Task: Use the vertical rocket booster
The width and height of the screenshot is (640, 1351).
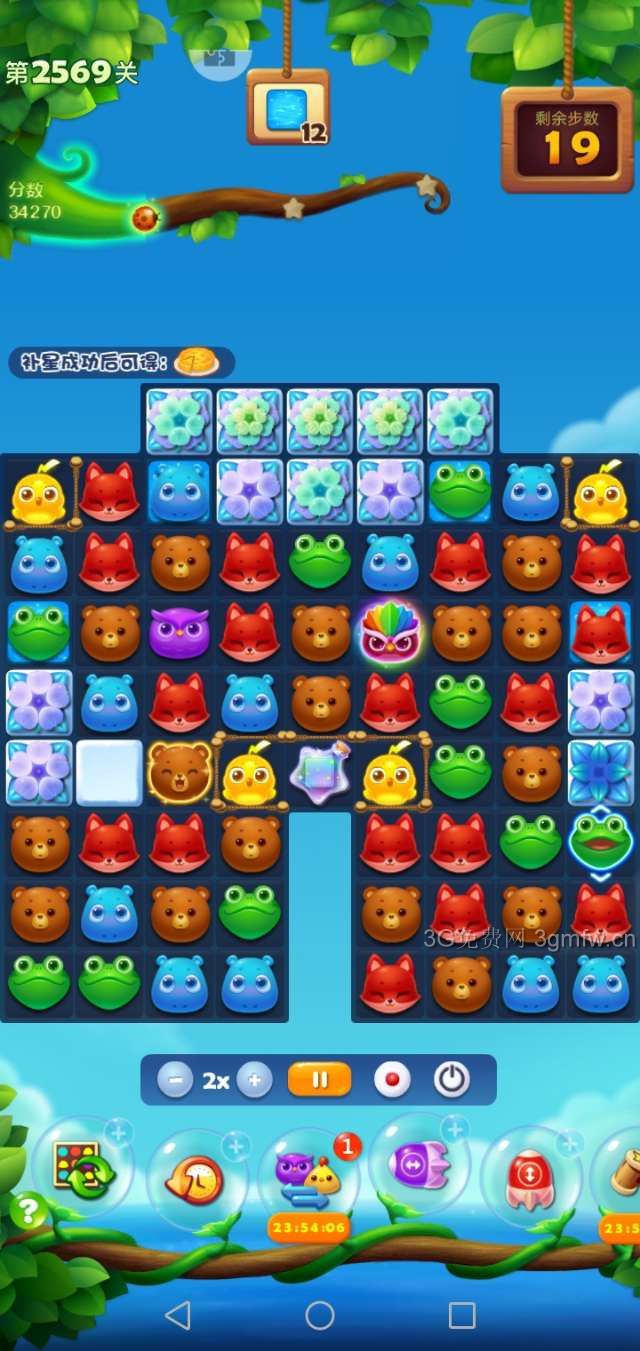Action: coord(531,1175)
